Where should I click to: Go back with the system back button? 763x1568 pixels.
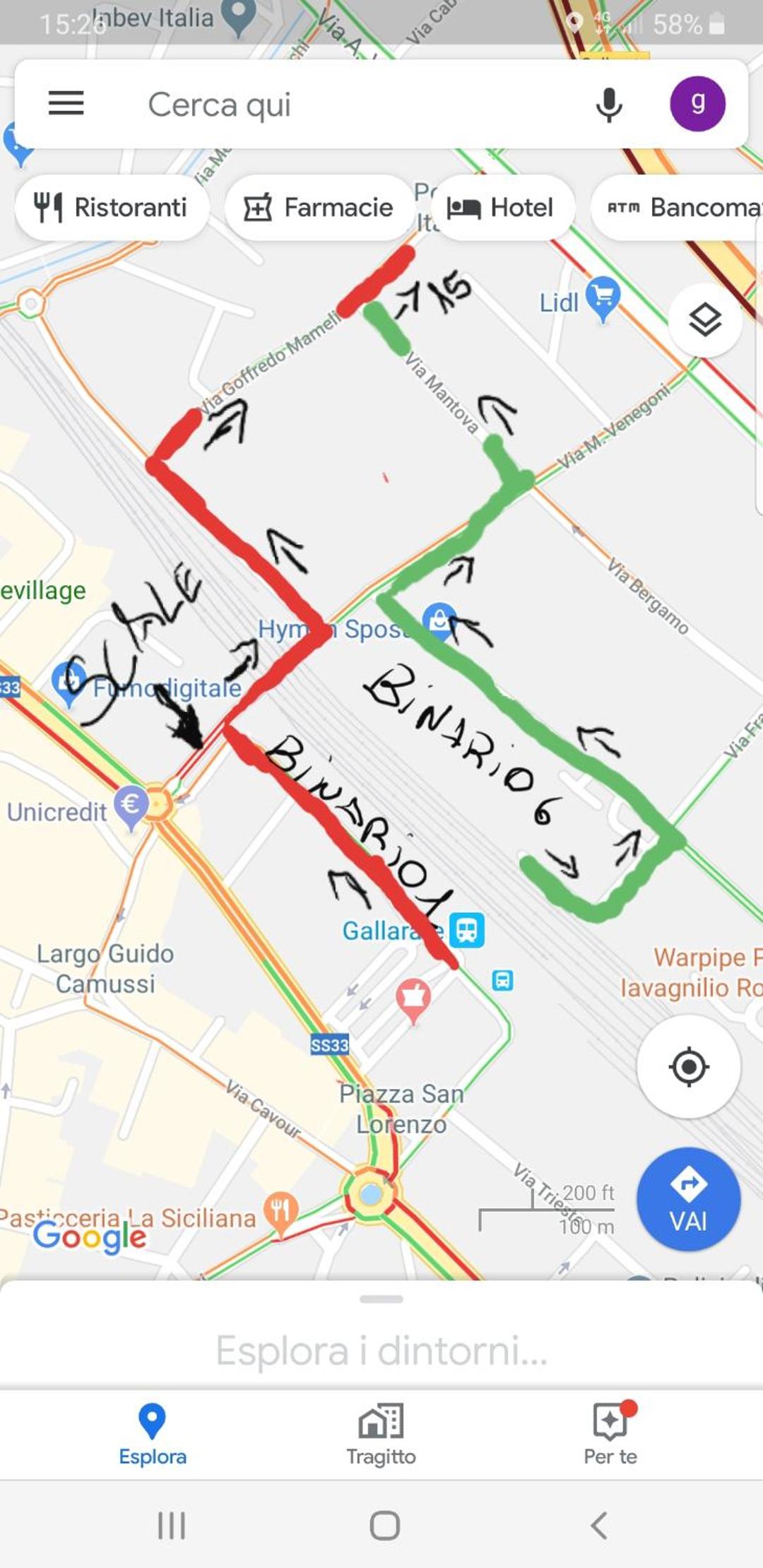(599, 1526)
